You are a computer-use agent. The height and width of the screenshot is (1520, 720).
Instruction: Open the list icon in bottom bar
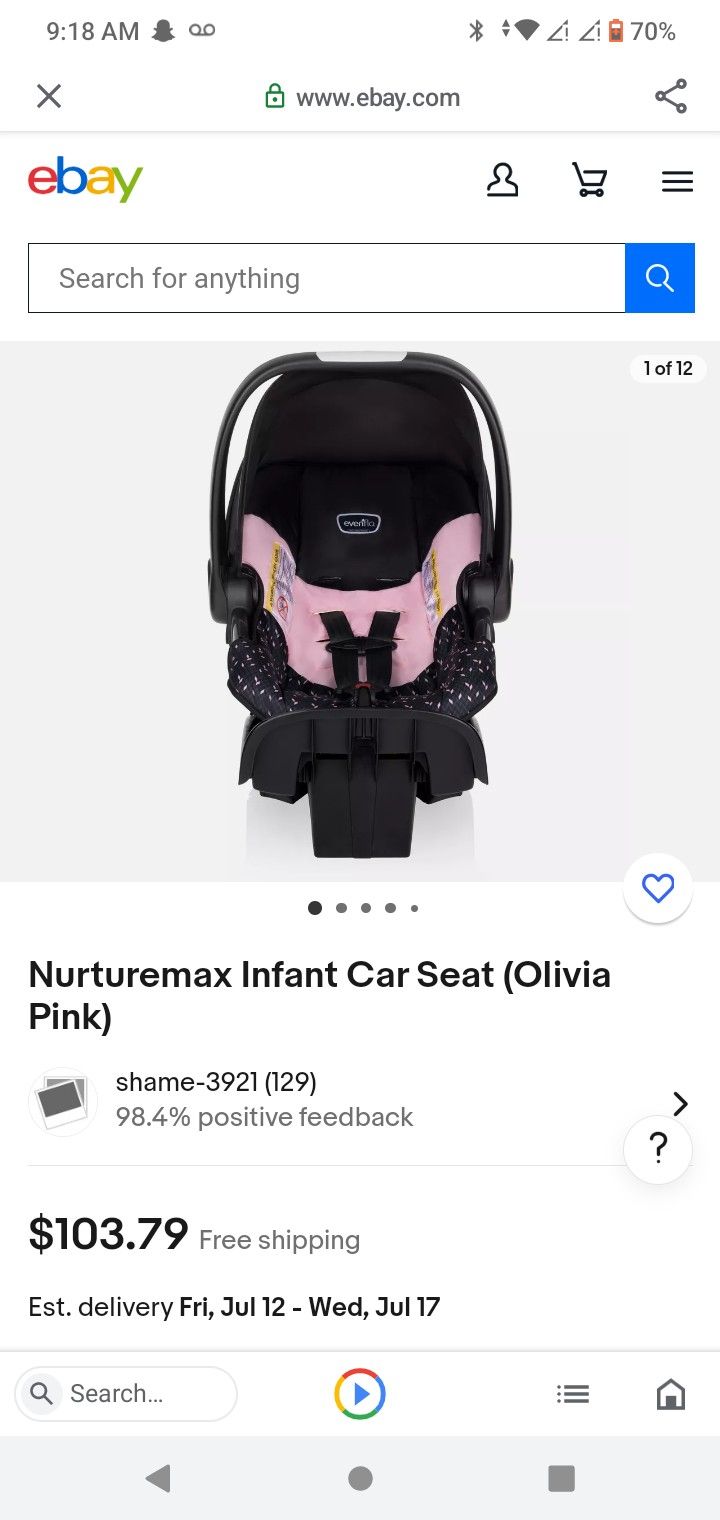(x=572, y=1393)
